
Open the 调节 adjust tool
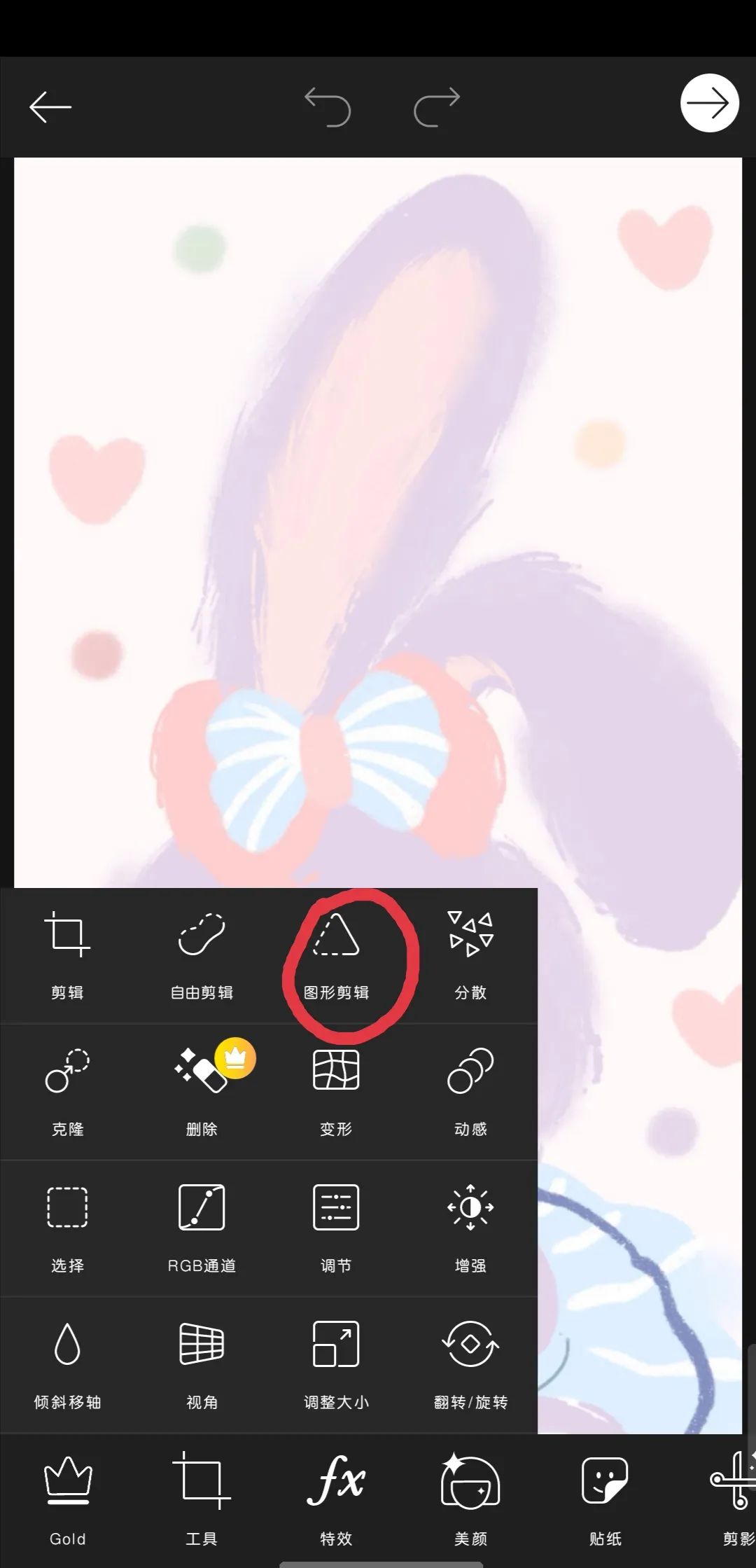click(336, 1226)
